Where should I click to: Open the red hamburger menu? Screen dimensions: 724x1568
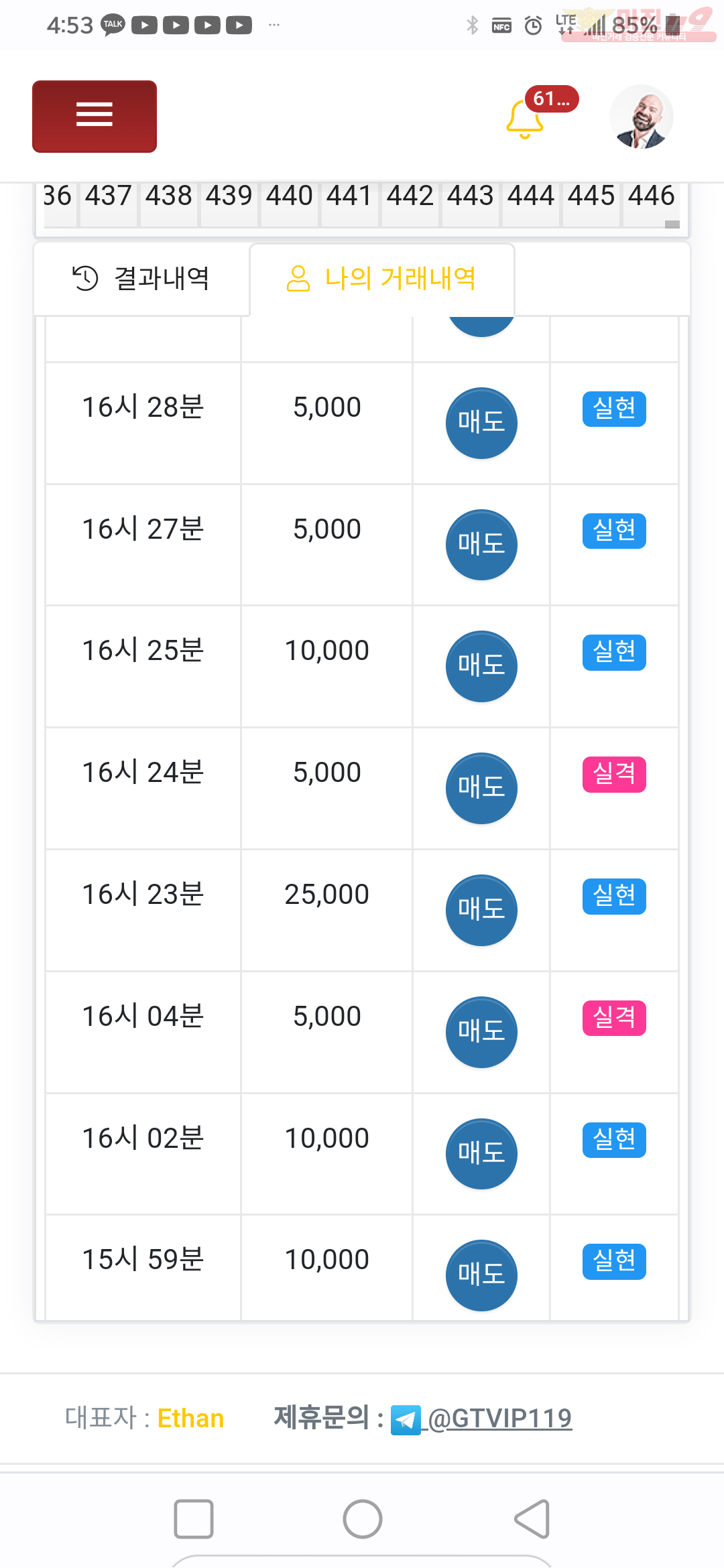click(x=95, y=117)
